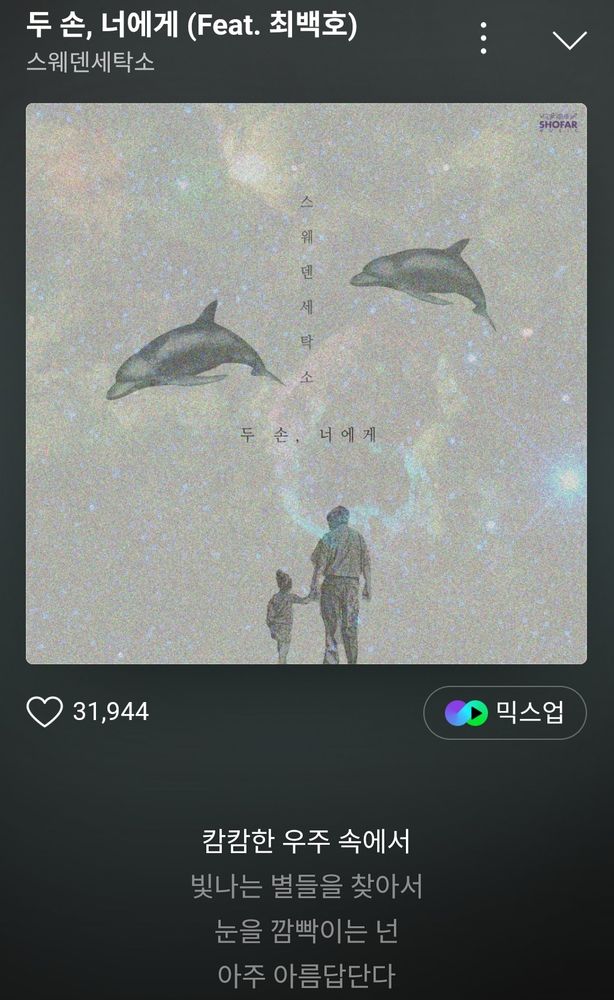Tap the 믹스업 button
Screen dimensions: 614x1000
coord(504,712)
